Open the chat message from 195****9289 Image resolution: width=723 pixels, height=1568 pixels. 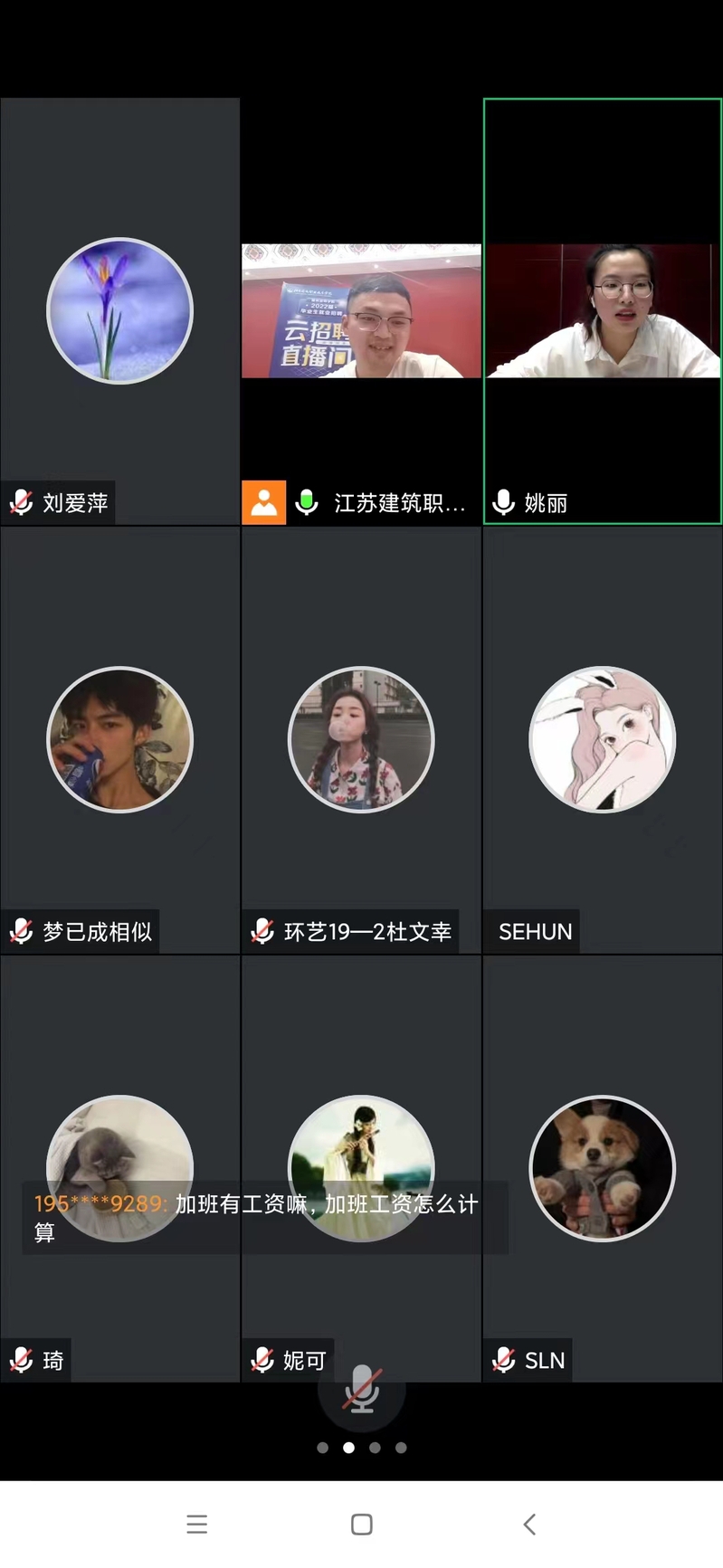pos(264,1218)
